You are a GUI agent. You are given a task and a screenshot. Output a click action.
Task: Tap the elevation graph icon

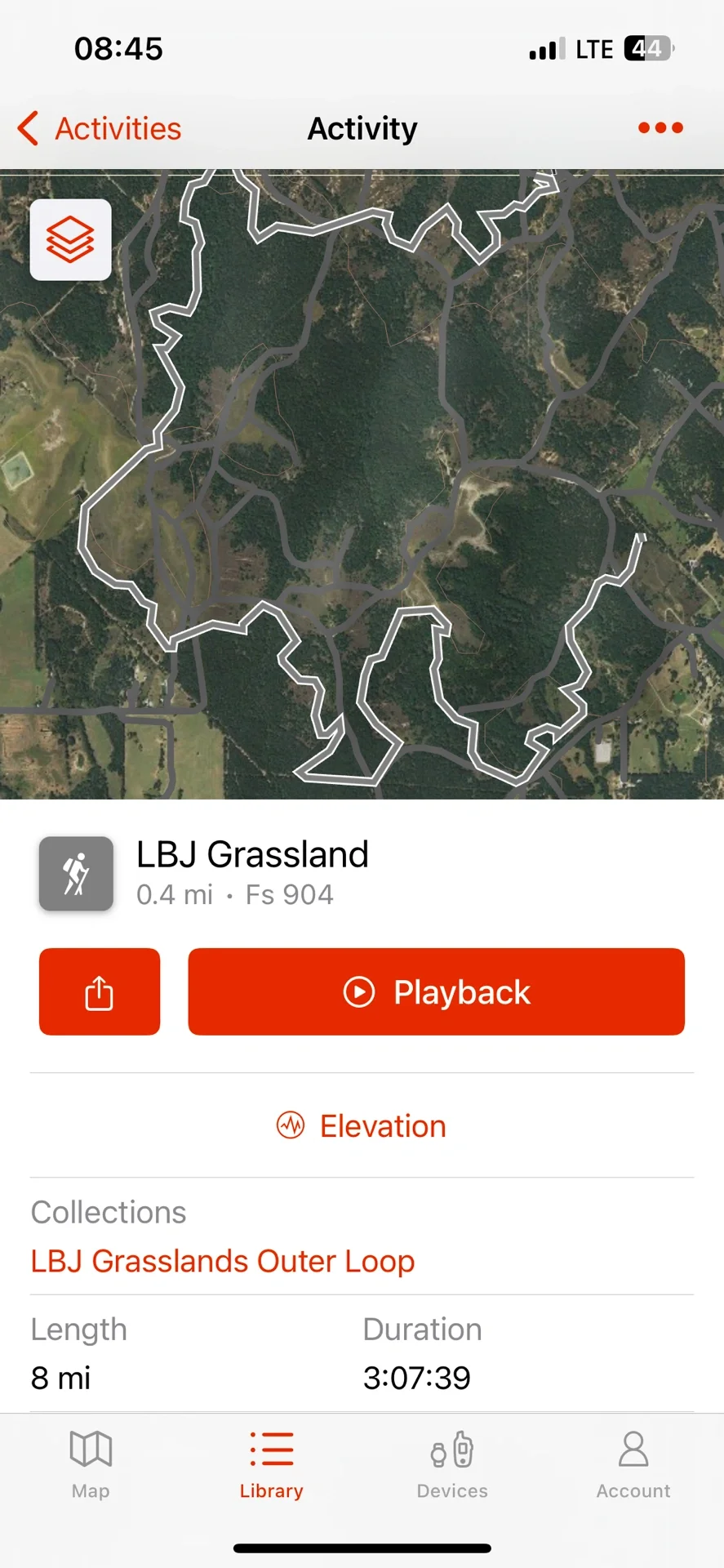(291, 1125)
